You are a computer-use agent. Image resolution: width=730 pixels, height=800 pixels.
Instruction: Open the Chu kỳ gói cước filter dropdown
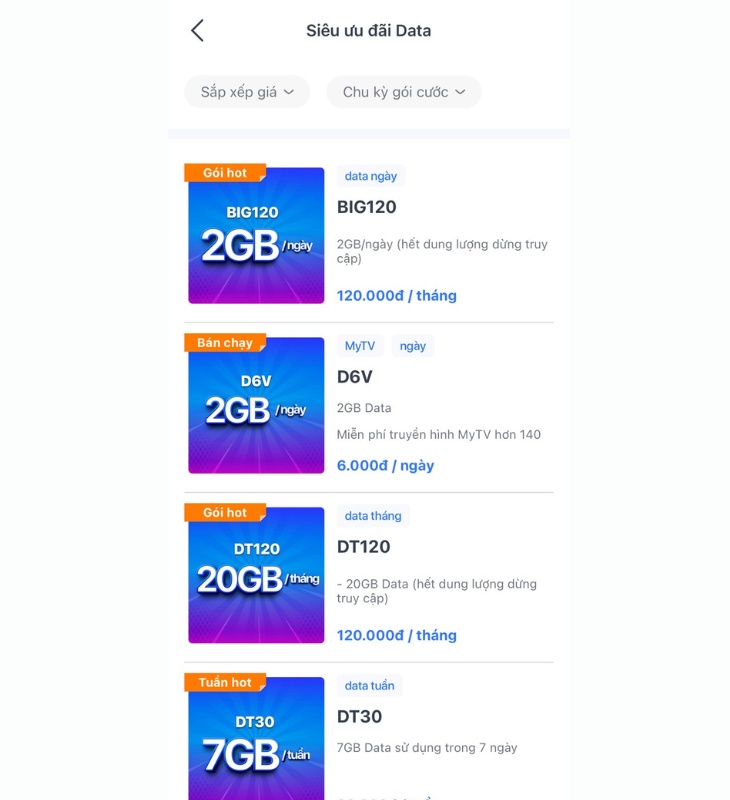(x=403, y=91)
